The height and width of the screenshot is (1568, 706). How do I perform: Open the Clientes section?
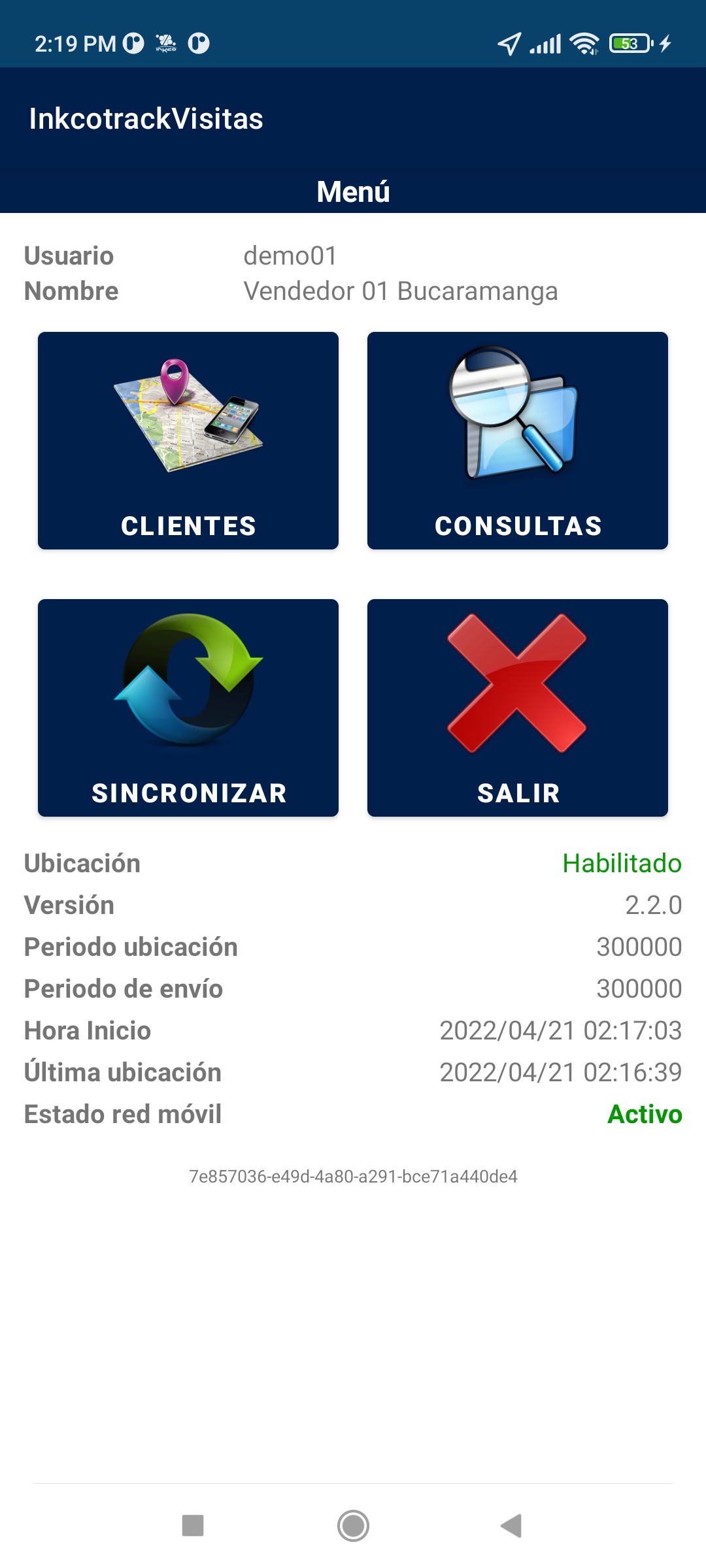pyautogui.click(x=188, y=440)
